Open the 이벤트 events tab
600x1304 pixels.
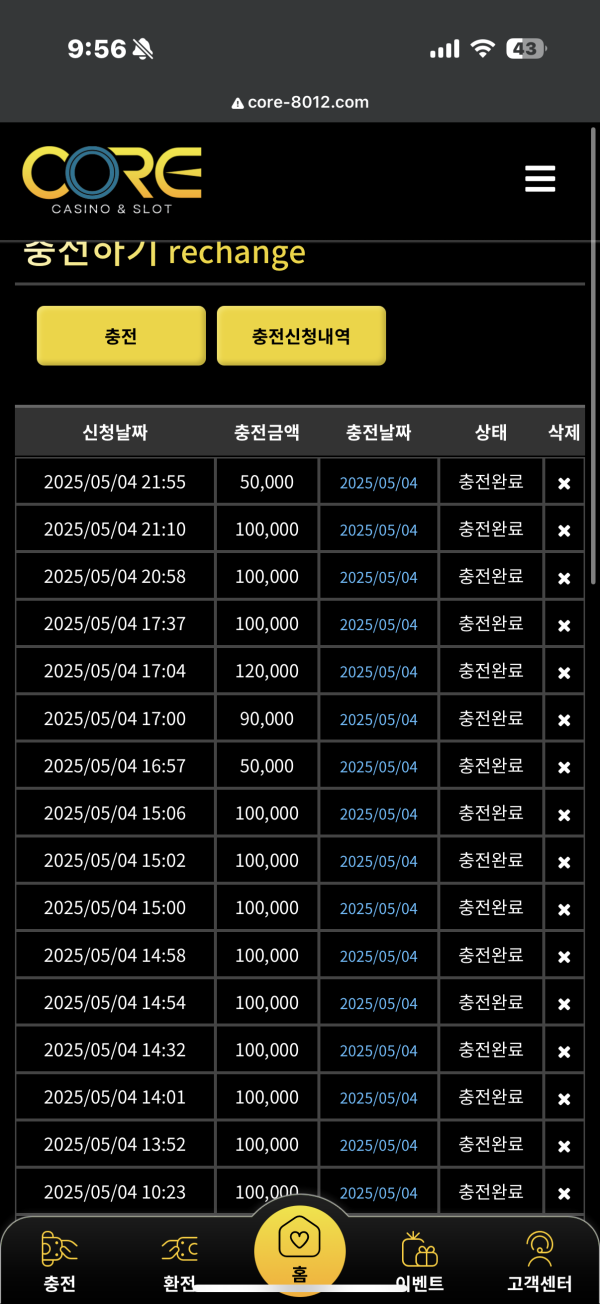(420, 1262)
